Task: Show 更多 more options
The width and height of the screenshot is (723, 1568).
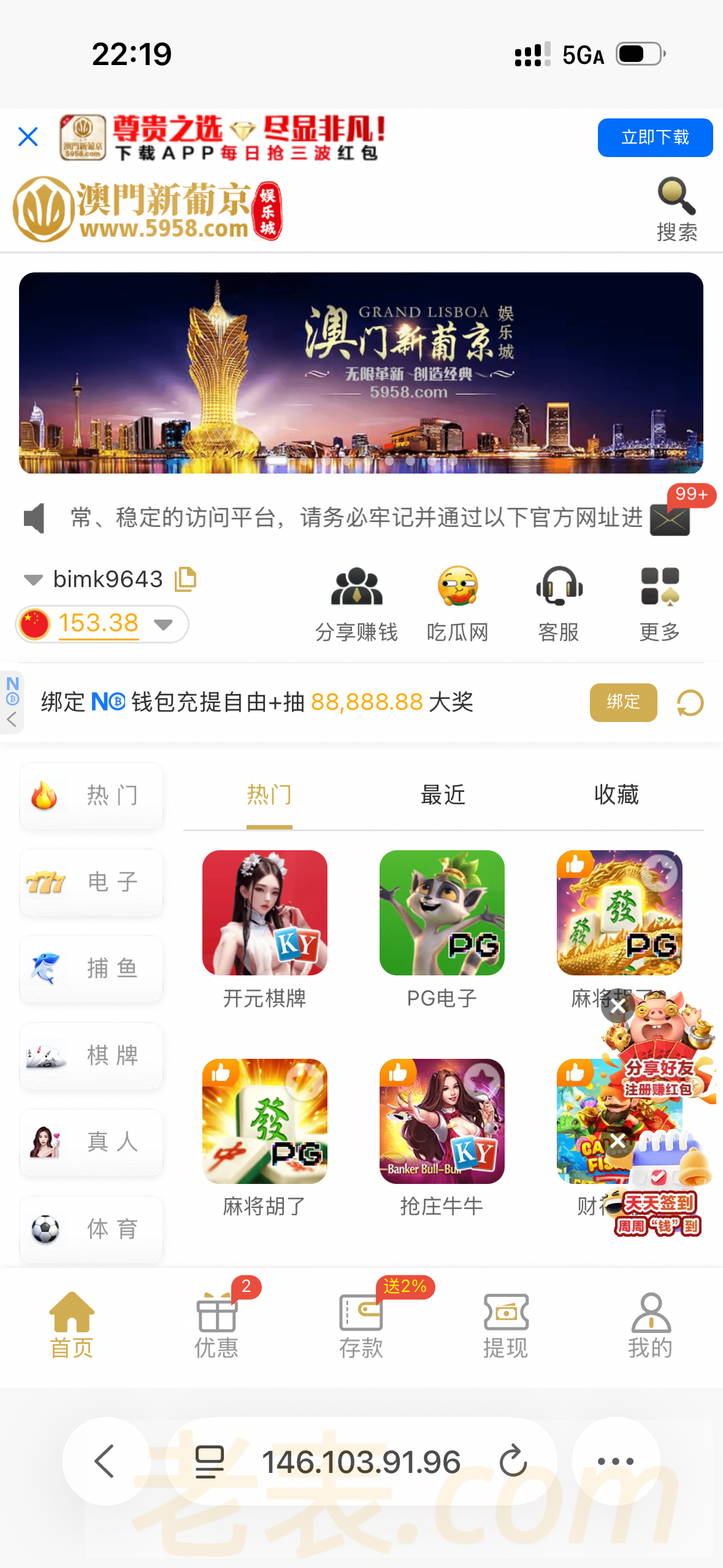Action: coord(659,604)
